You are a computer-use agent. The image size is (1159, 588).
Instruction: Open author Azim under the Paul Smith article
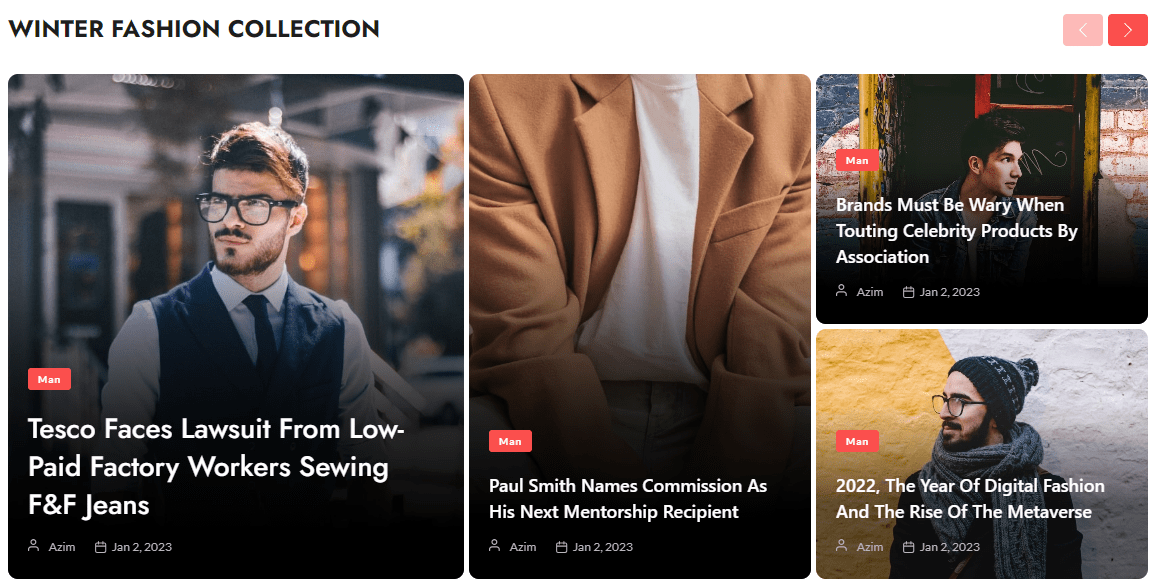click(x=522, y=547)
